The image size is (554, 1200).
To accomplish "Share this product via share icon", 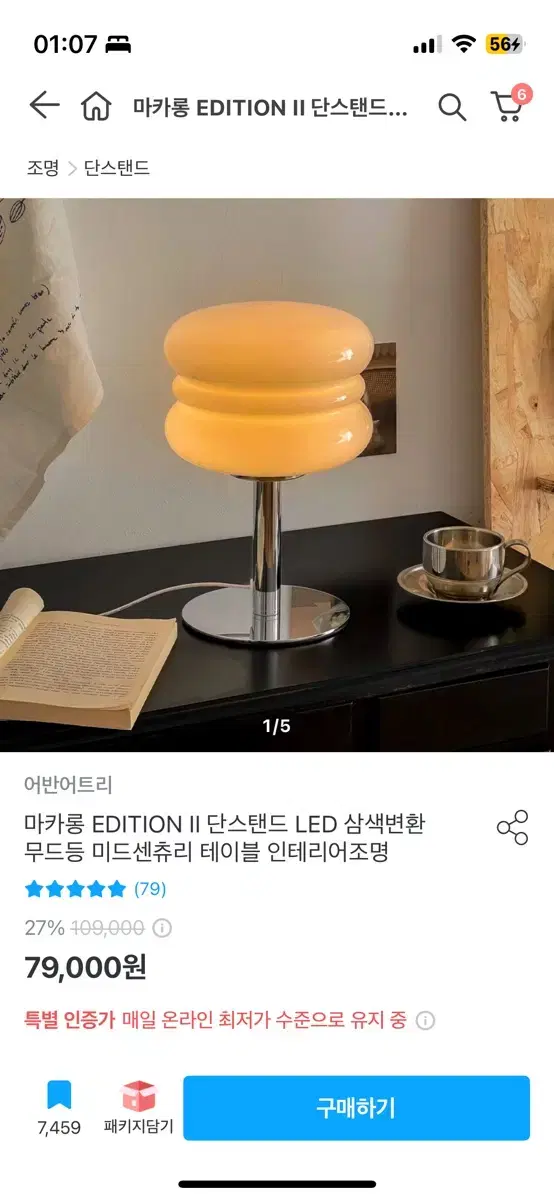I will point(512,828).
